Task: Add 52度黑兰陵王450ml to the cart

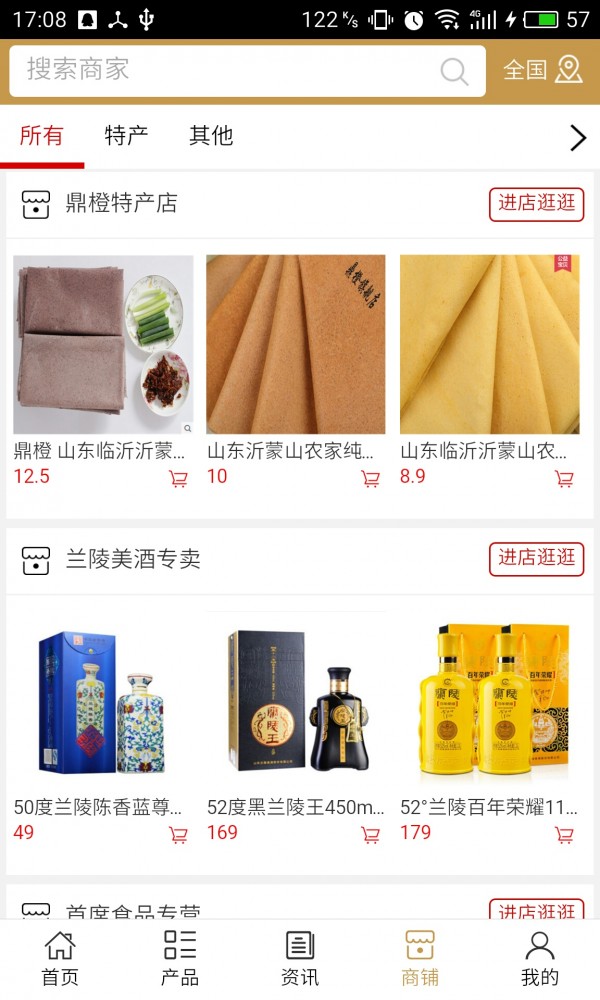Action: [371, 835]
